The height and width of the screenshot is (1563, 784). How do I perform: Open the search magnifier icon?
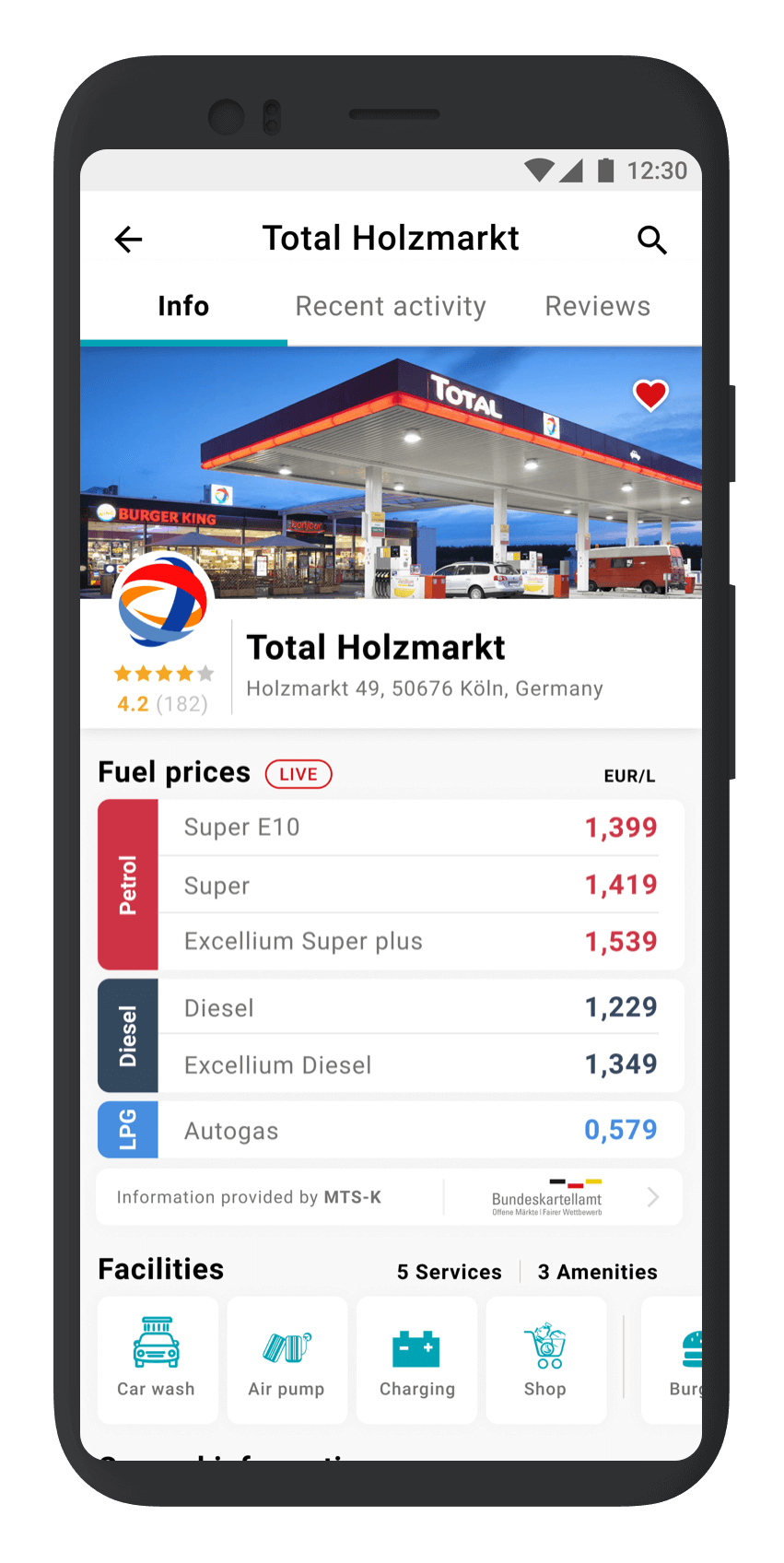pyautogui.click(x=651, y=240)
